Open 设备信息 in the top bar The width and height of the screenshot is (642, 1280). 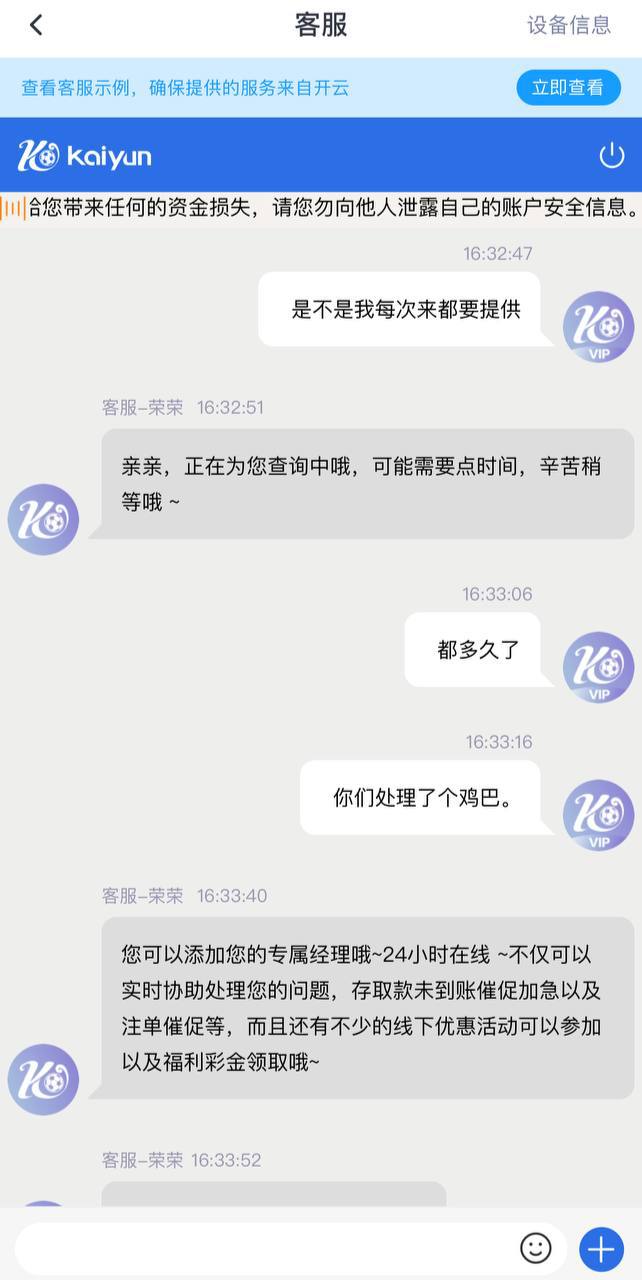(x=569, y=26)
